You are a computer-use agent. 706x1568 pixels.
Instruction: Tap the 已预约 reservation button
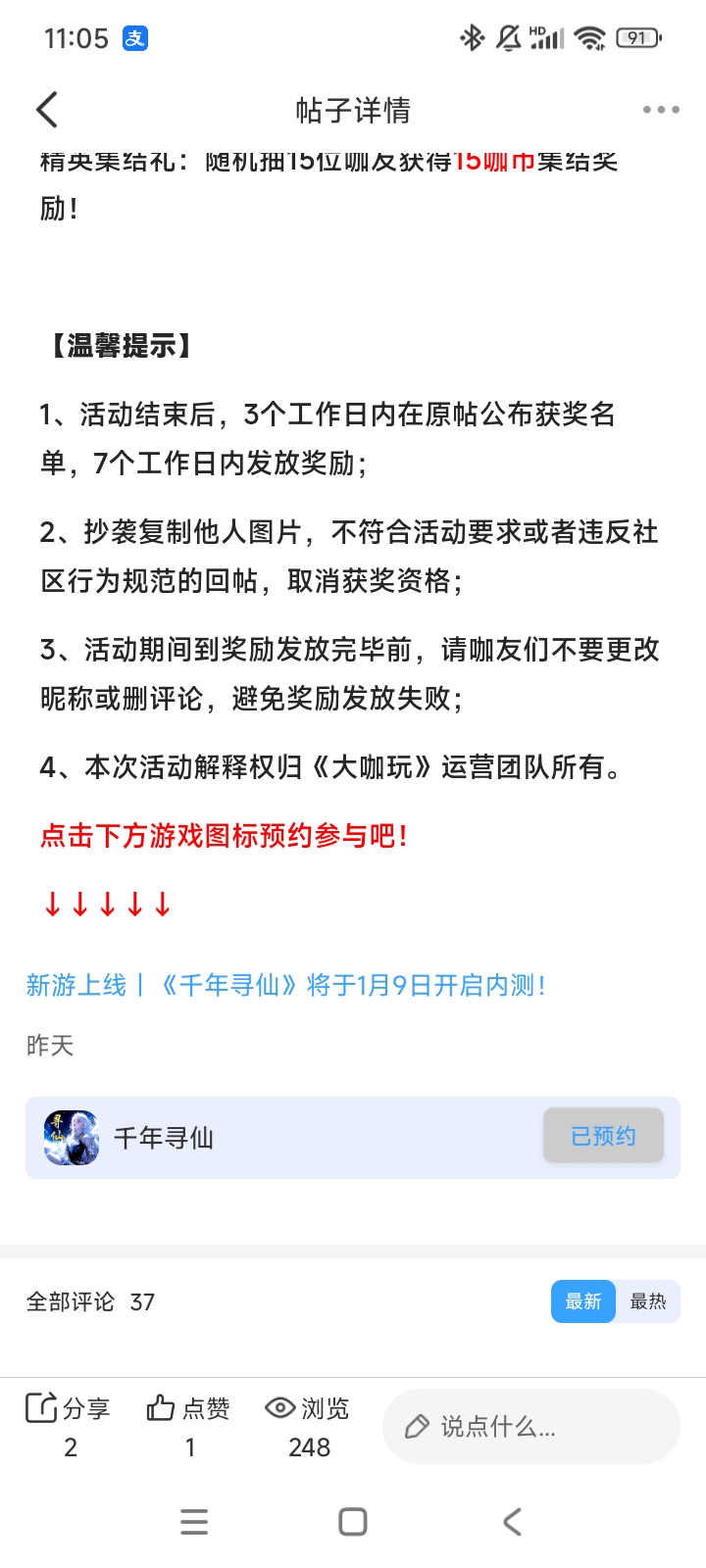(603, 1136)
